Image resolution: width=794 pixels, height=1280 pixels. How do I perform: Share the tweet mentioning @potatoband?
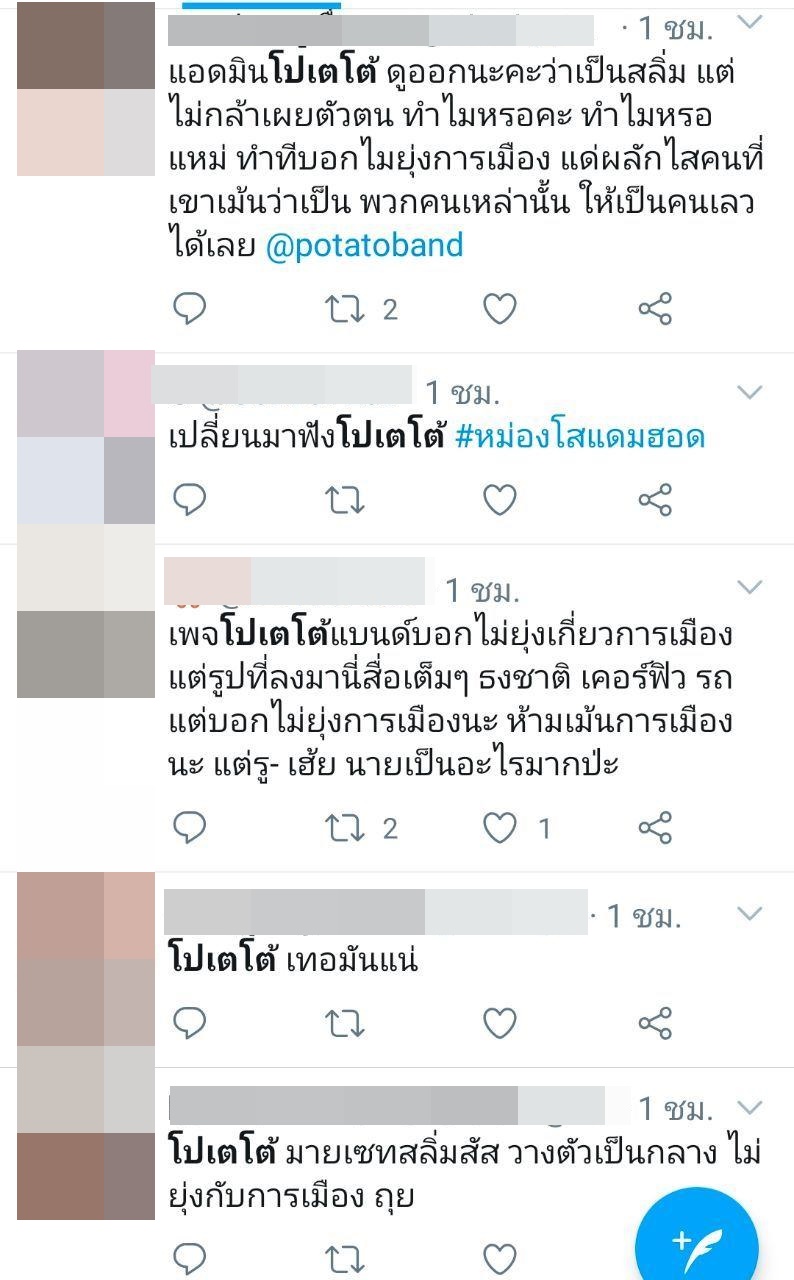[655, 309]
